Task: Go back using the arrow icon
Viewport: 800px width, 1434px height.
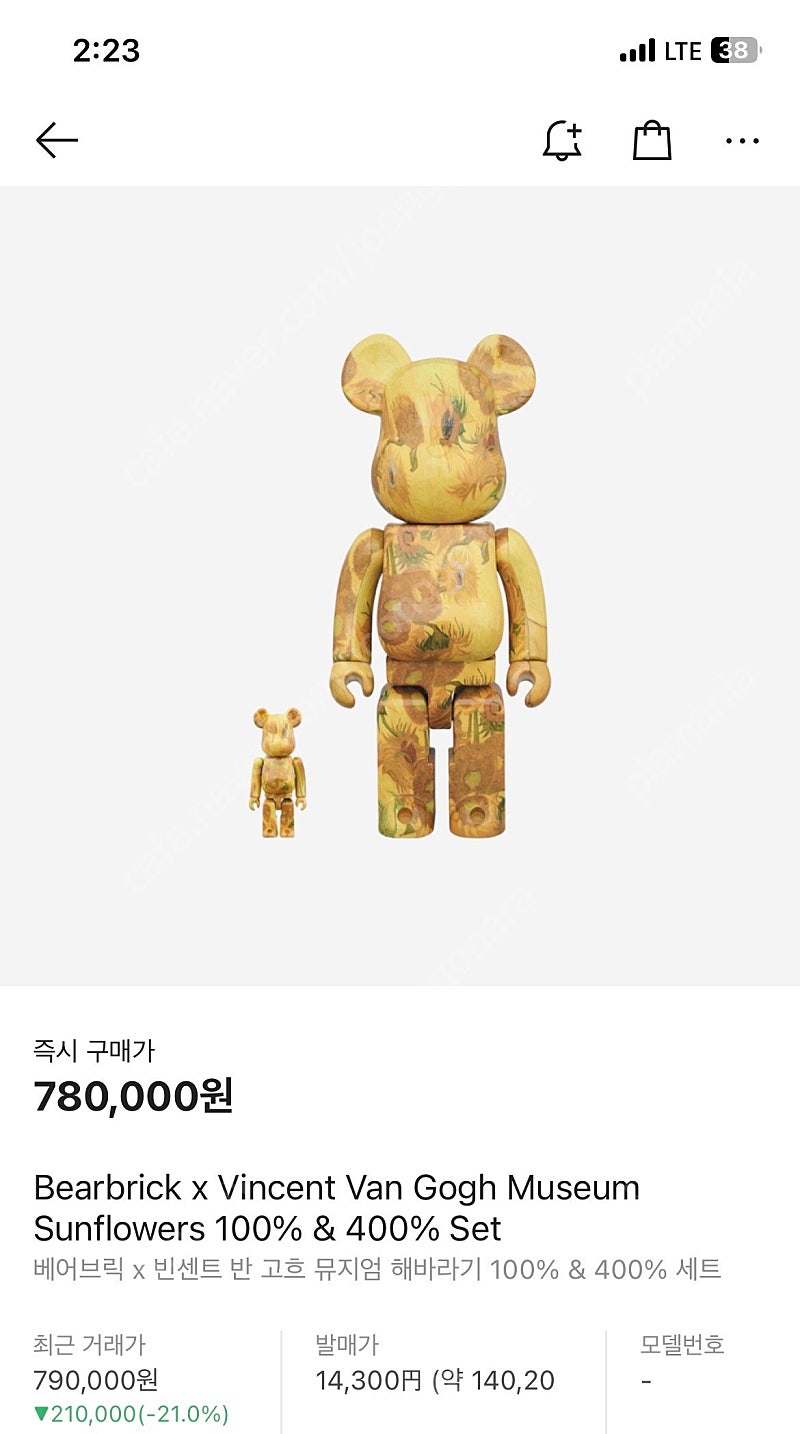Action: click(57, 141)
